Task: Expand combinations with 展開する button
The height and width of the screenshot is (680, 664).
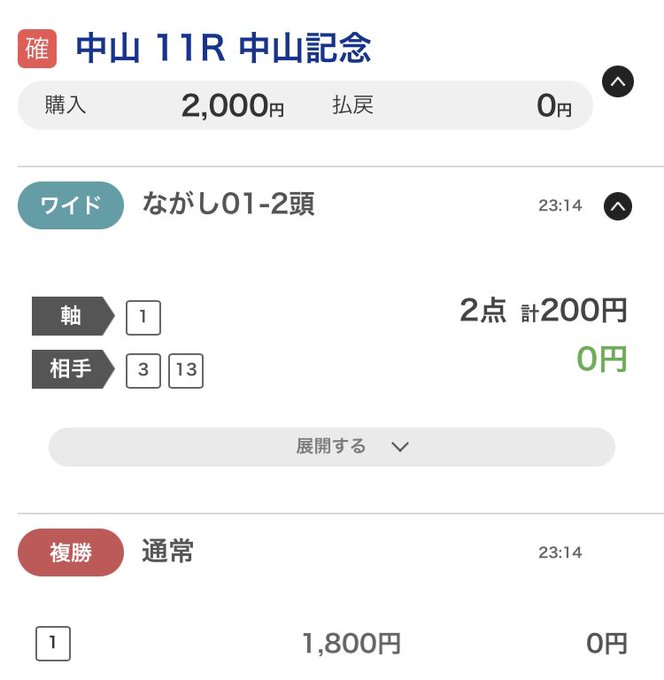Action: (x=332, y=447)
